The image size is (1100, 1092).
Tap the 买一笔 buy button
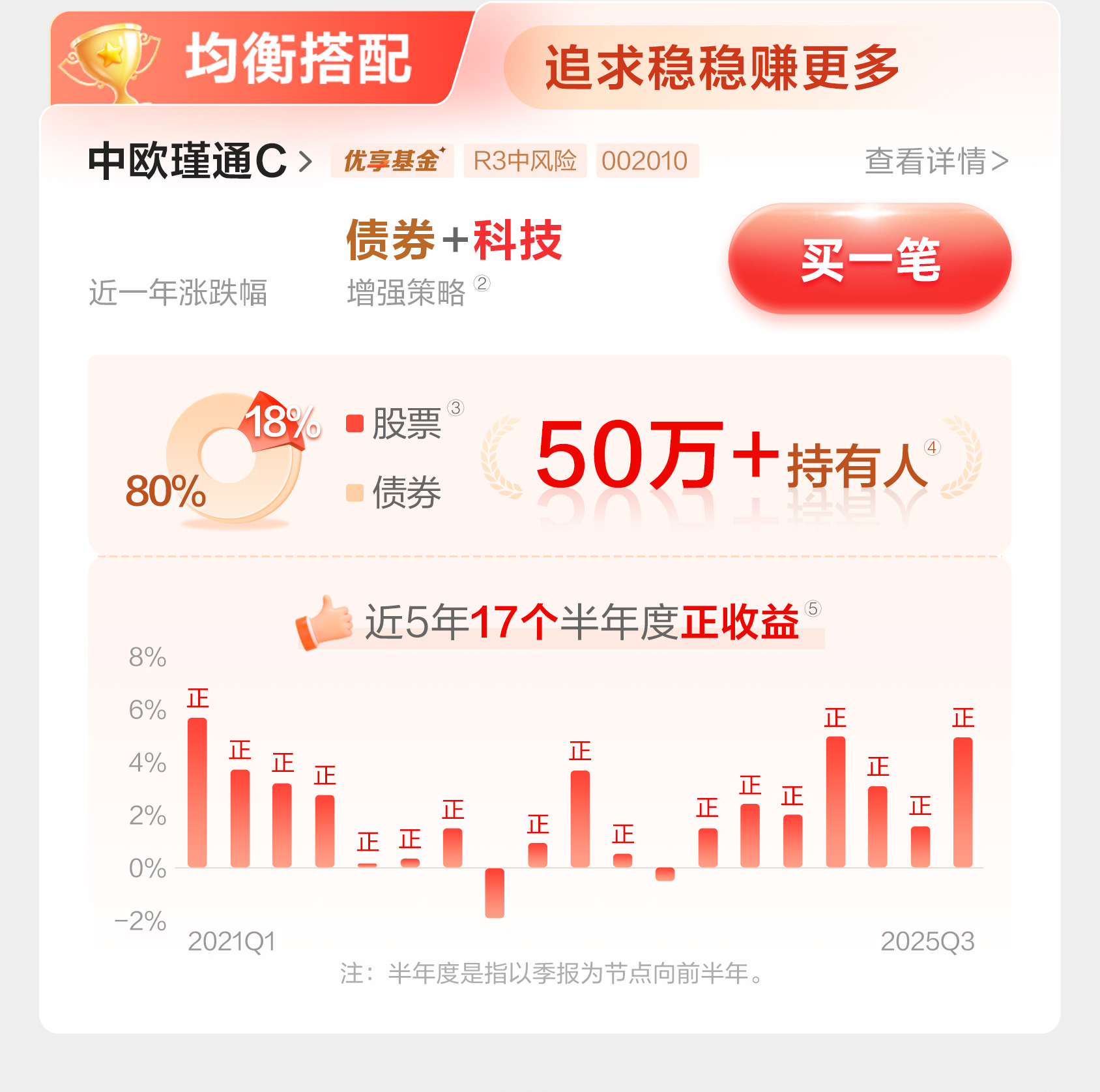click(x=869, y=259)
